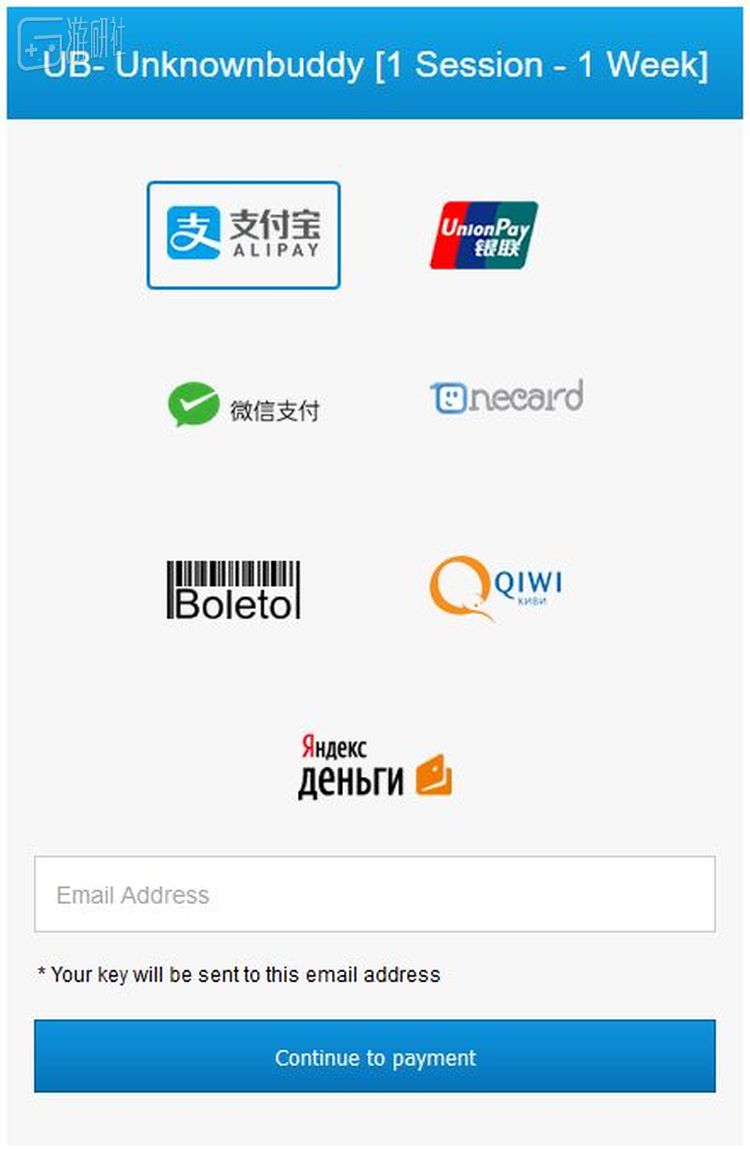The width and height of the screenshot is (750, 1149).
Task: Select the Onecard payment option
Action: coord(506,397)
